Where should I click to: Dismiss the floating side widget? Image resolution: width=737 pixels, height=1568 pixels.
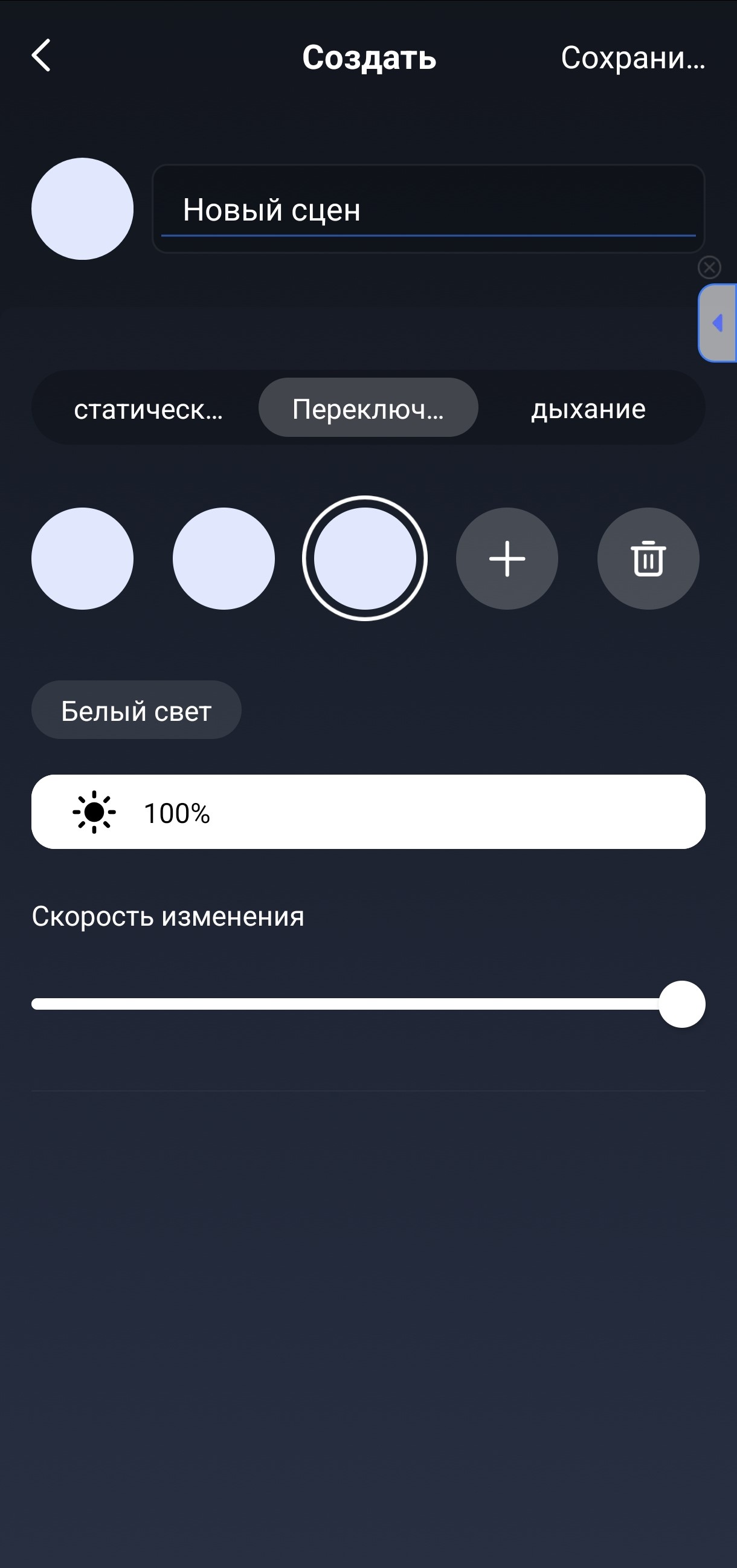[709, 267]
